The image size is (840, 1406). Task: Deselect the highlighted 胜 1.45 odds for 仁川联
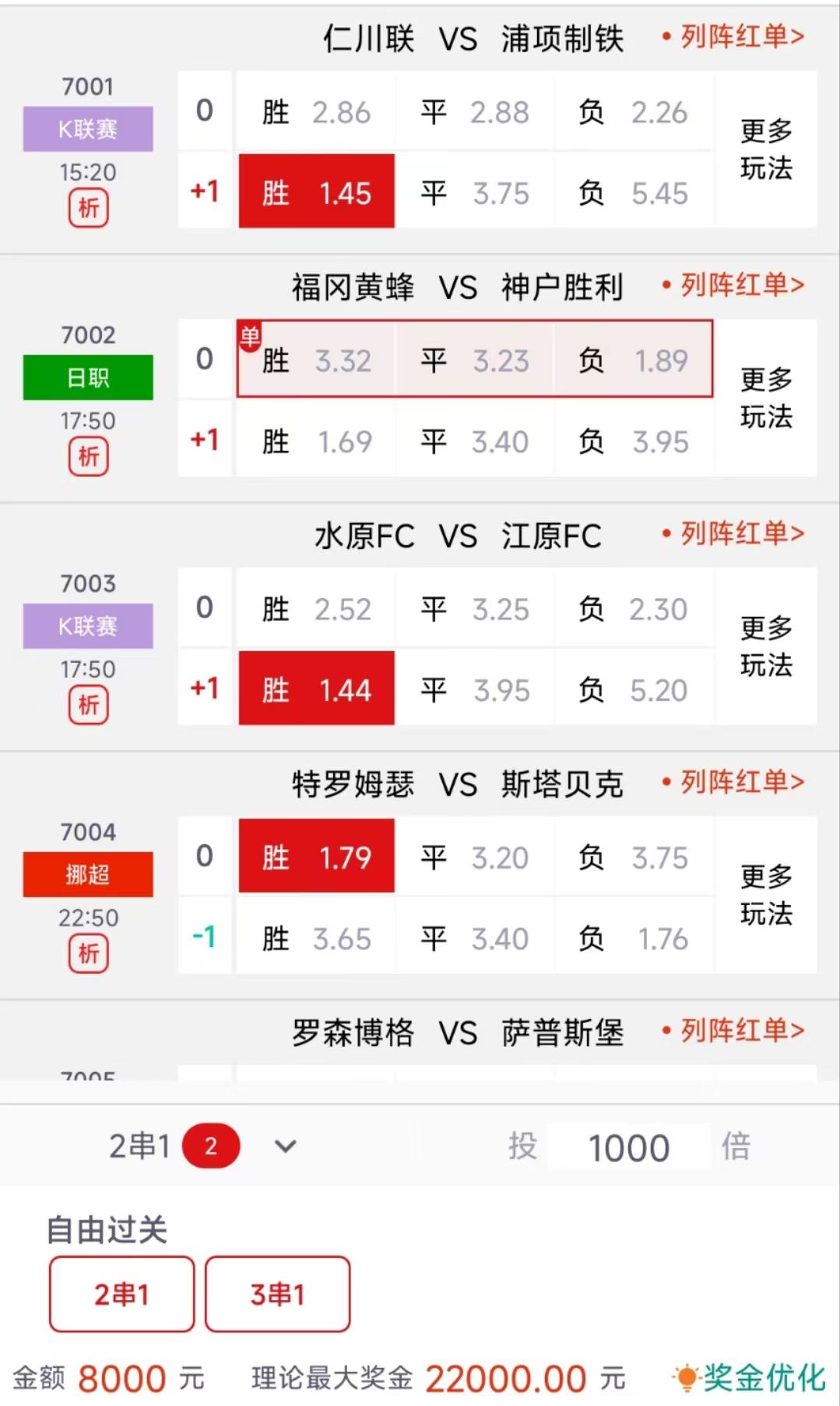[316, 191]
